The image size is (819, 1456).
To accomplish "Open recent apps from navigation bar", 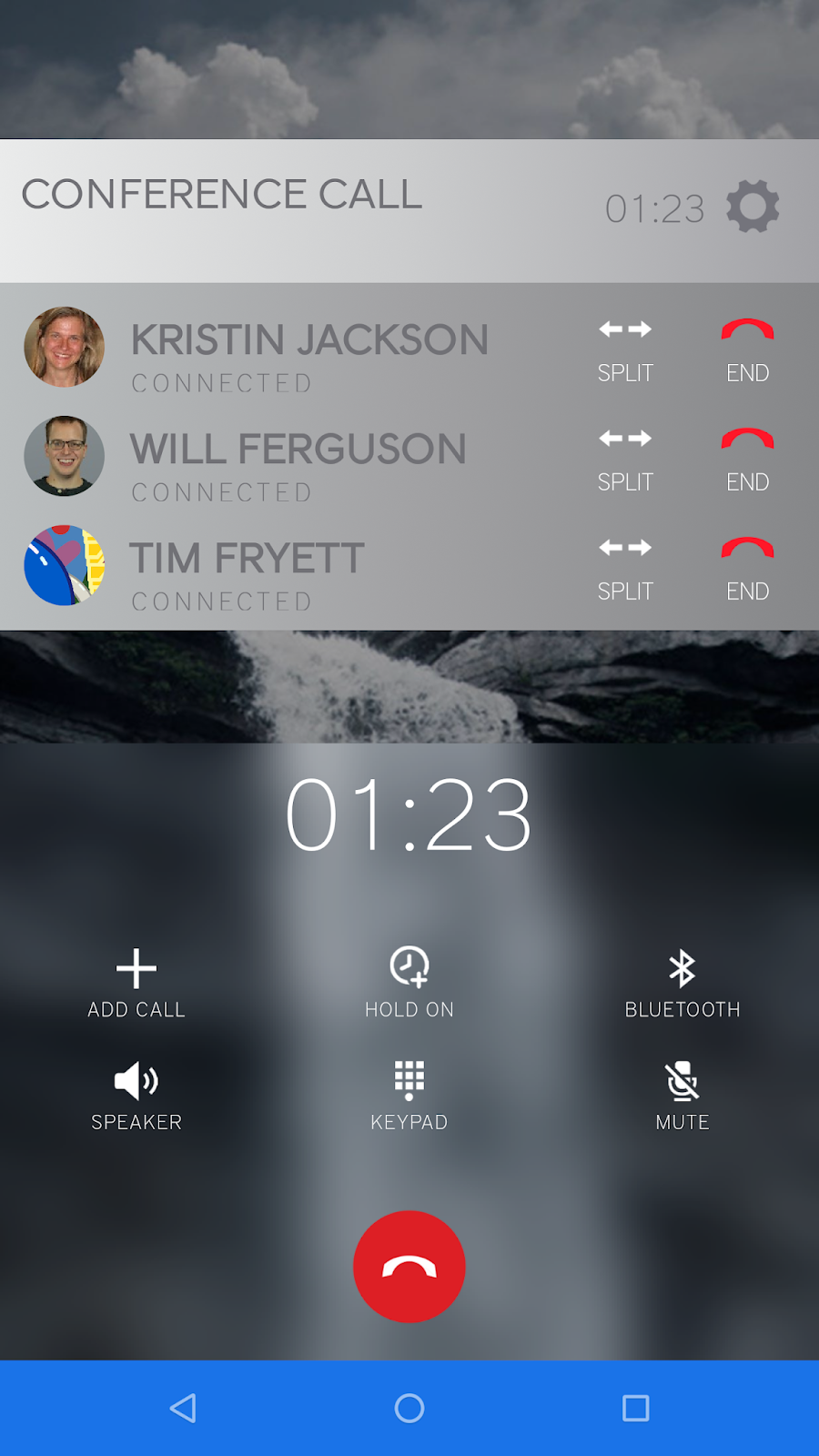I will point(635,1408).
